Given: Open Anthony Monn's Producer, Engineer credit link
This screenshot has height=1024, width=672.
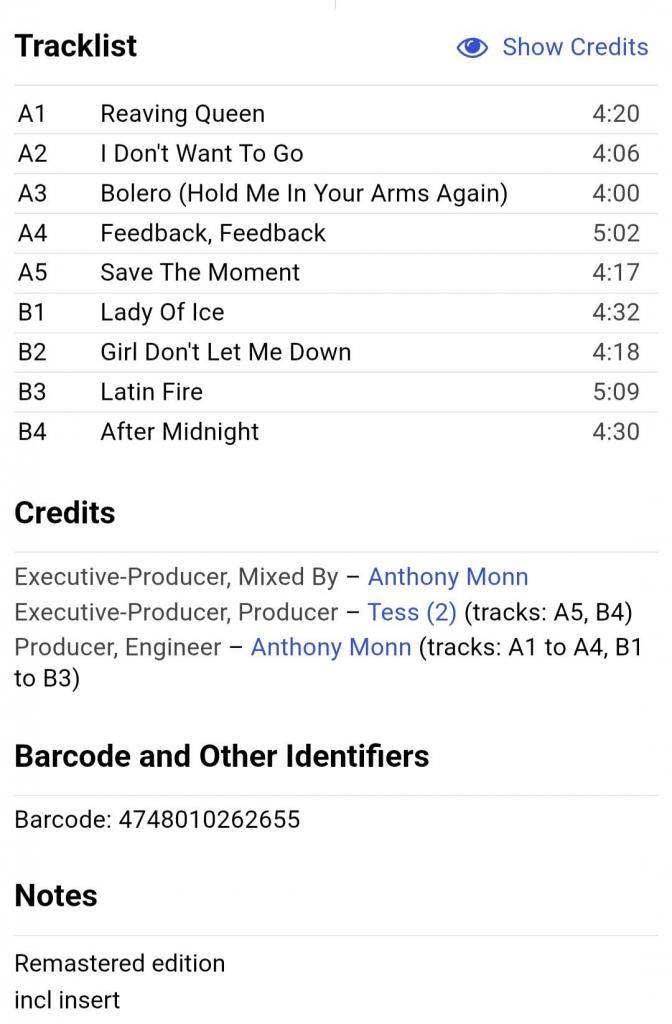Looking at the screenshot, I should (x=330, y=647).
